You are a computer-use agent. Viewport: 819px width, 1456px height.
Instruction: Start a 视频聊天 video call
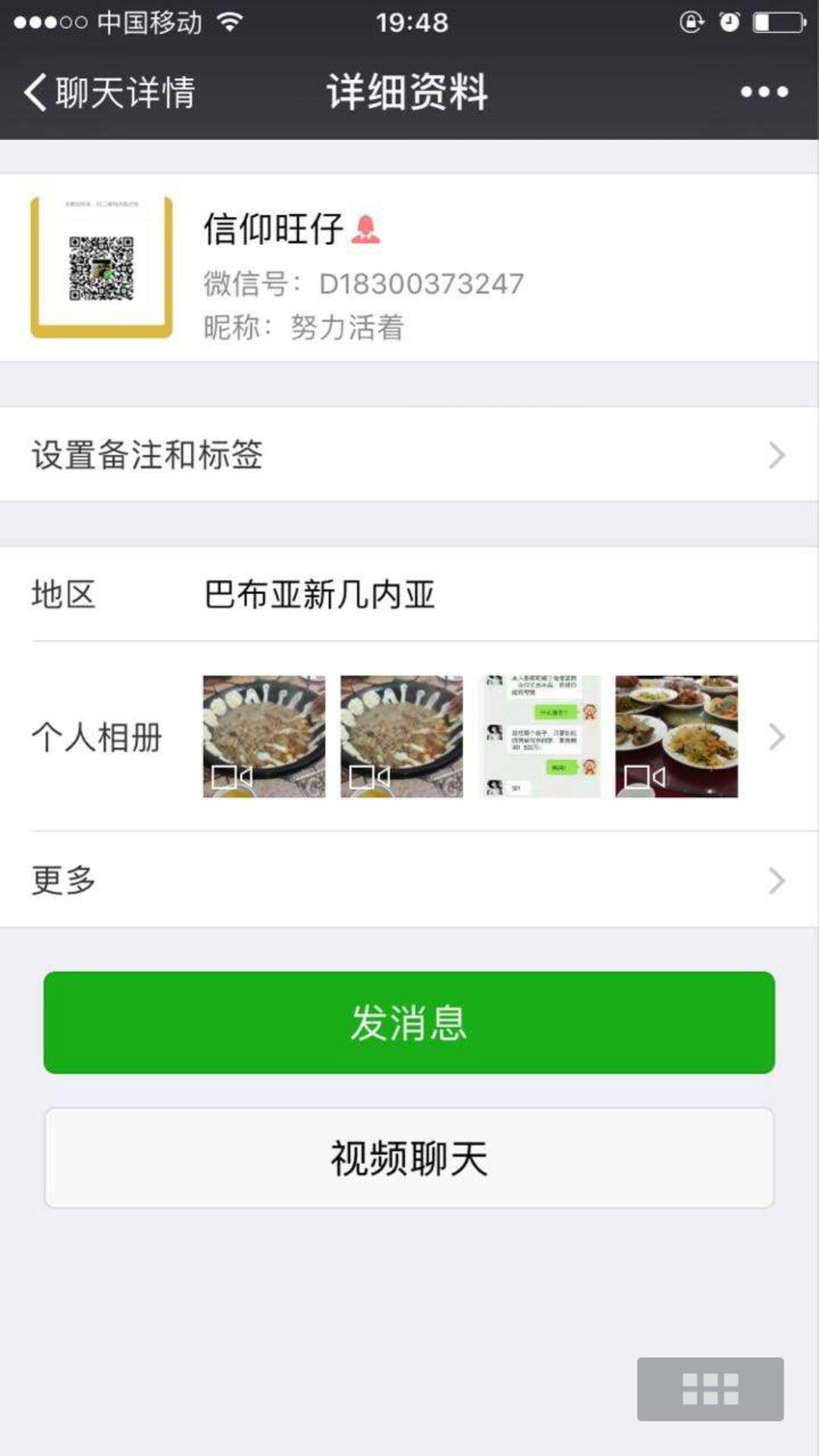click(409, 1158)
